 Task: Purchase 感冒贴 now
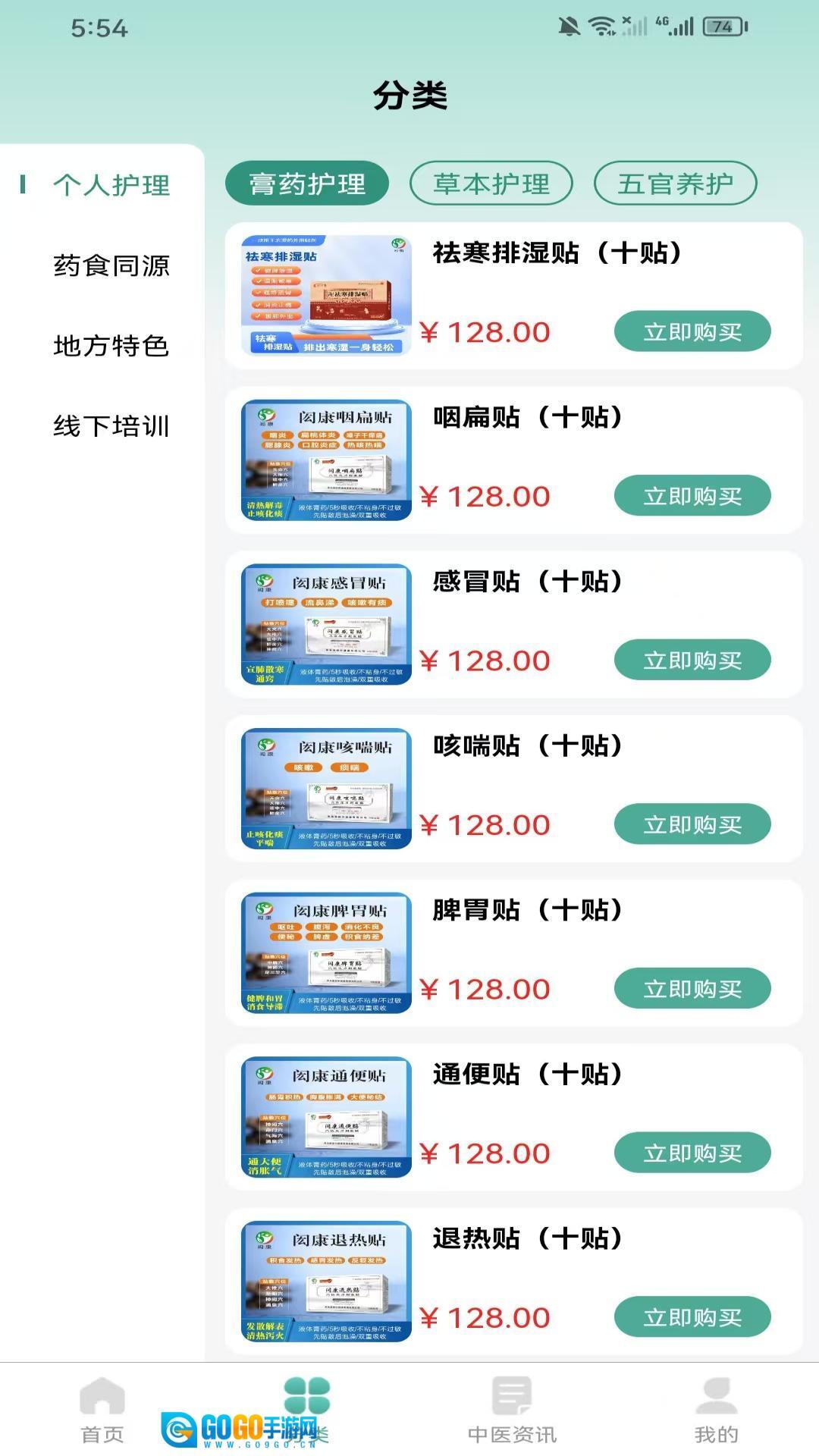pos(692,661)
